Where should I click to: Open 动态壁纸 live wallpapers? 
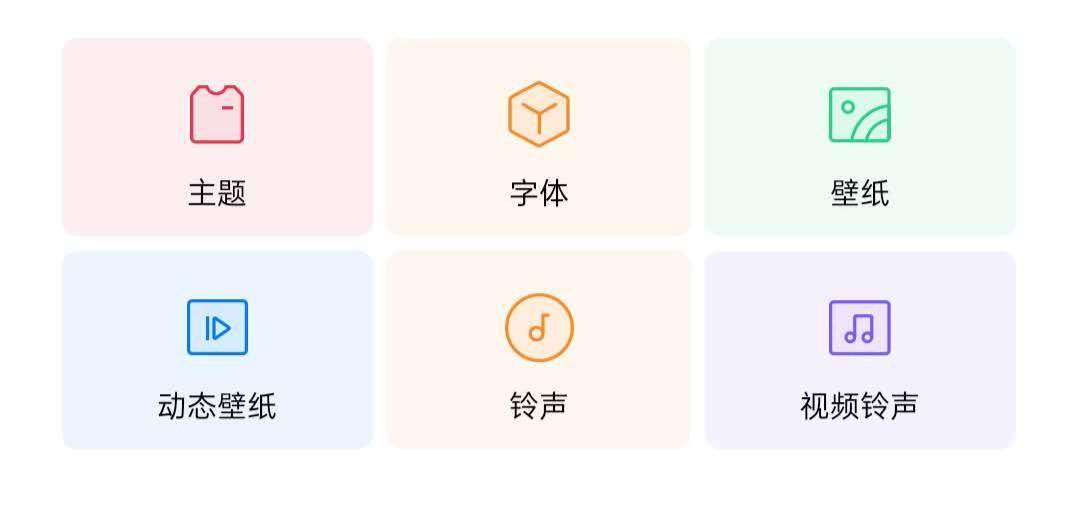click(217, 350)
